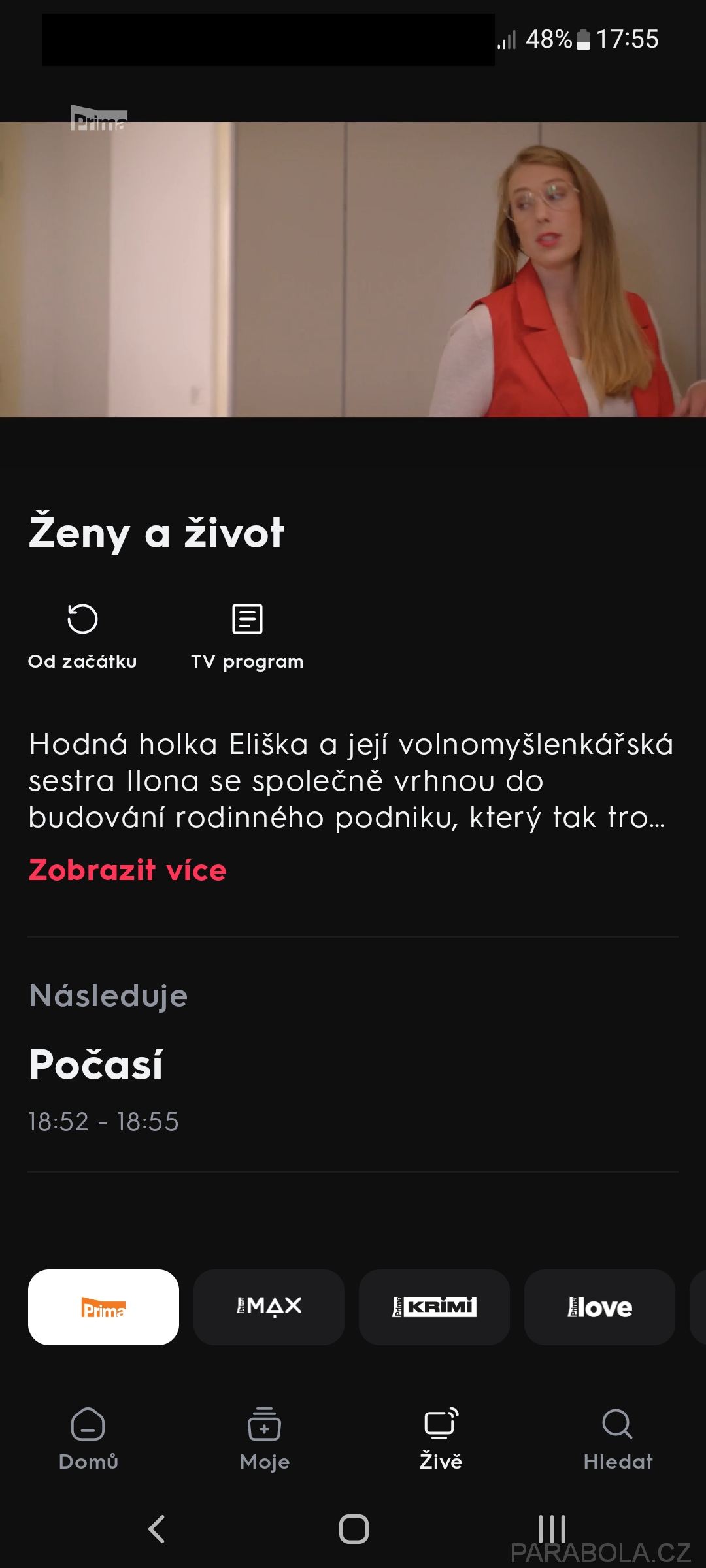Tap the live video player

[x=353, y=269]
